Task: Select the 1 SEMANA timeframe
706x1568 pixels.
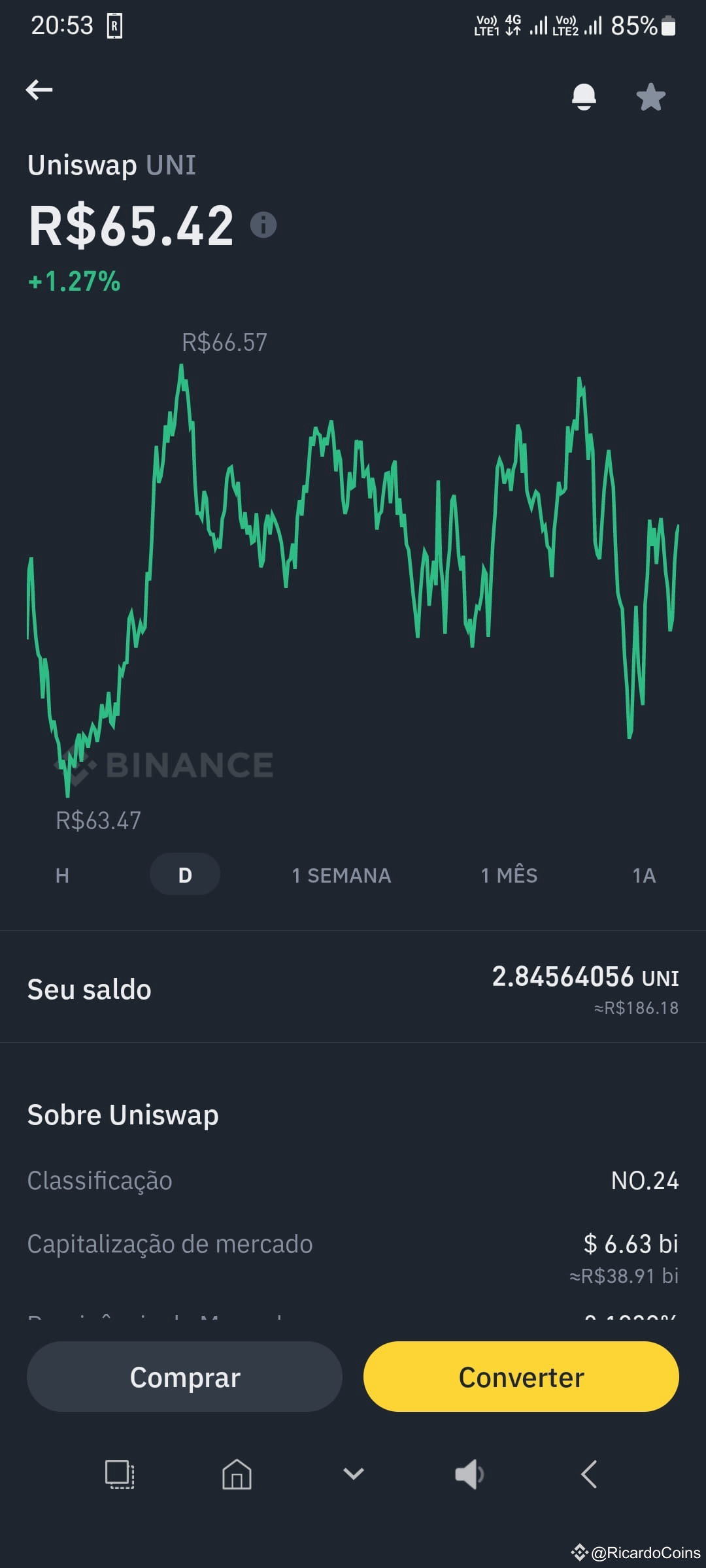Action: 341,875
